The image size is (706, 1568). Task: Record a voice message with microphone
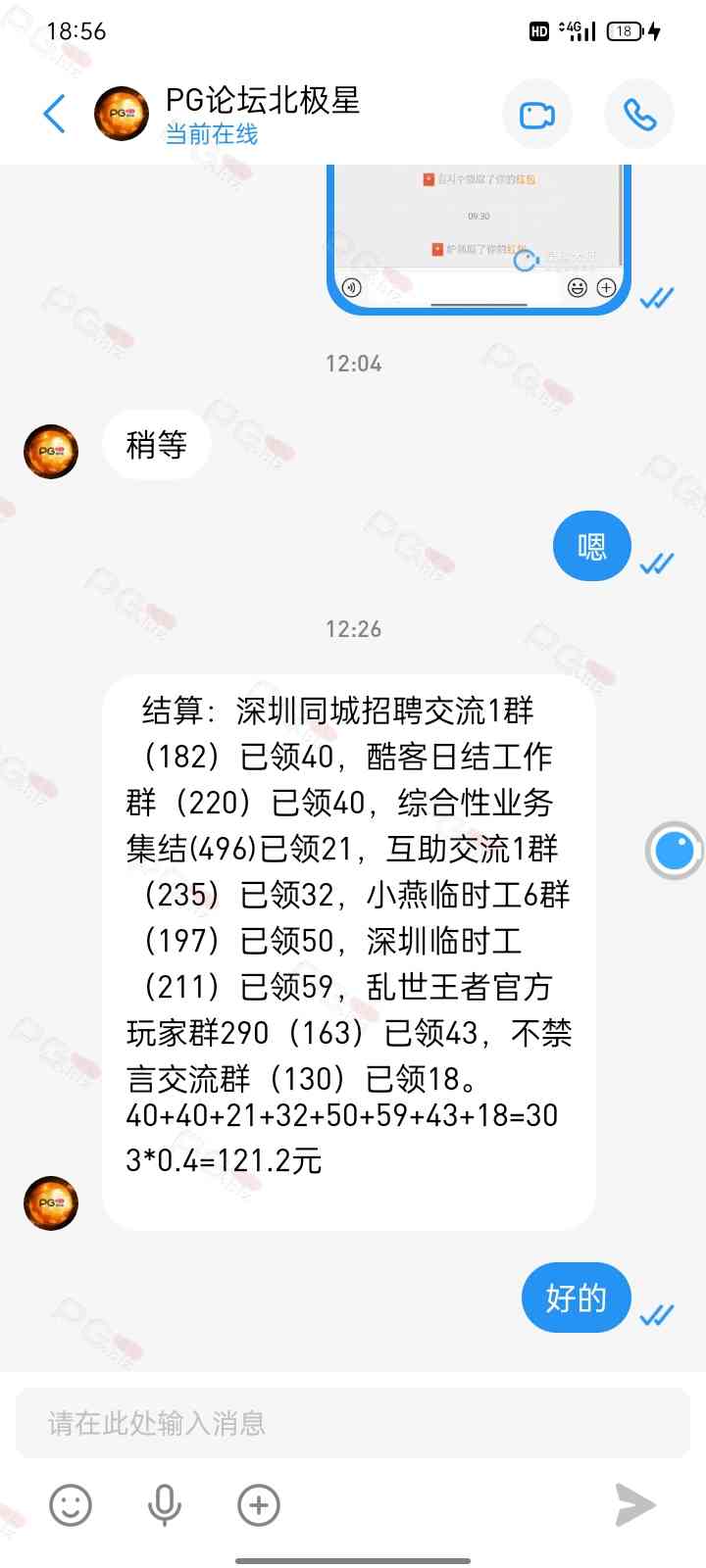(164, 1505)
